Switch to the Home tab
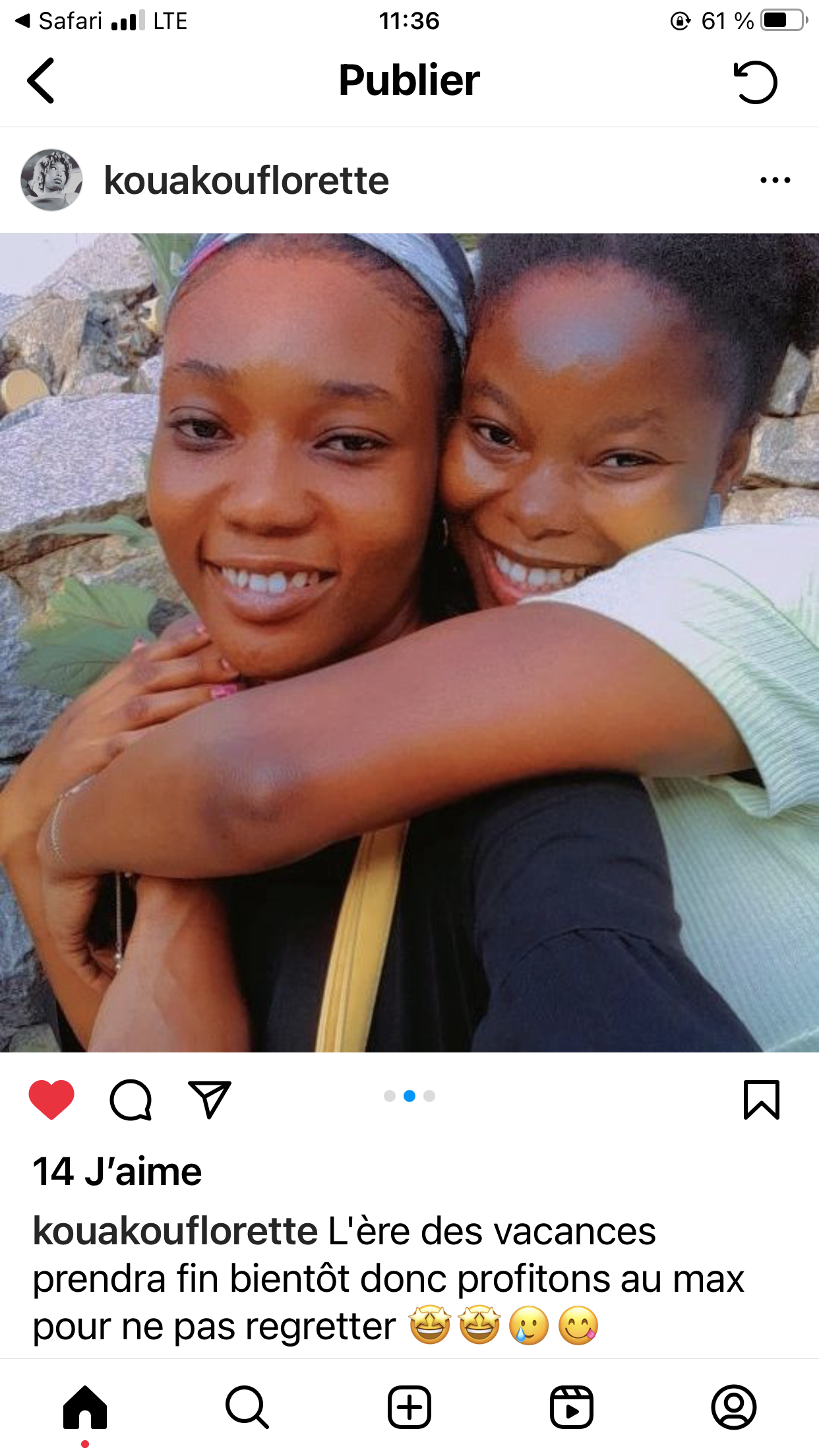The image size is (819, 1456). point(85,1407)
